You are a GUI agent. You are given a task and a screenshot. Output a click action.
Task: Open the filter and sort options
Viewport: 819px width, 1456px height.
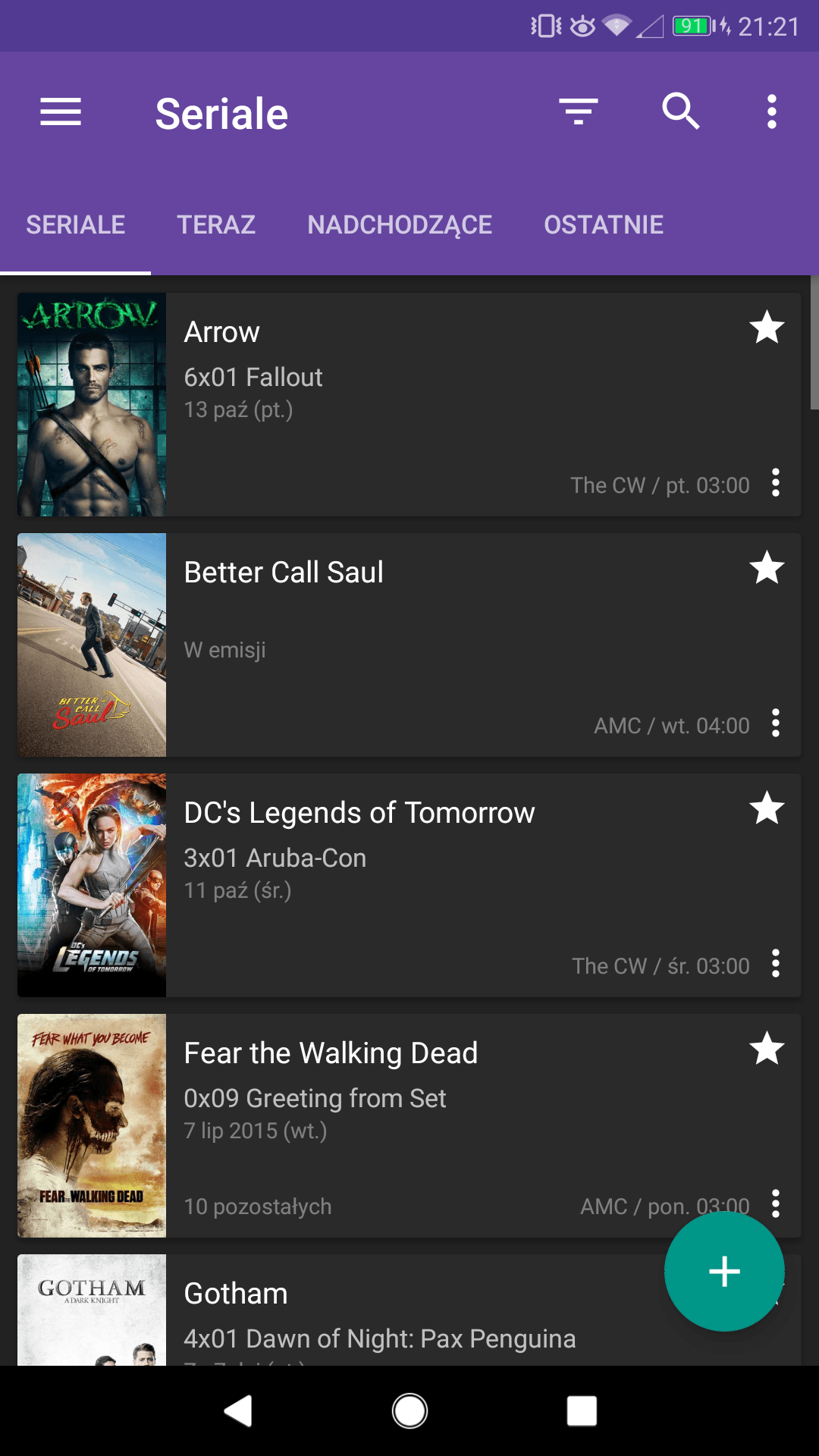point(579,111)
